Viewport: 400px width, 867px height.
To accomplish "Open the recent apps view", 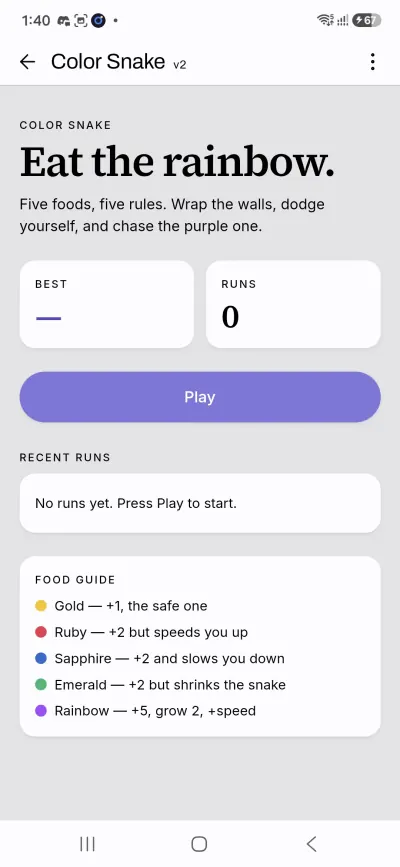I will coord(87,844).
